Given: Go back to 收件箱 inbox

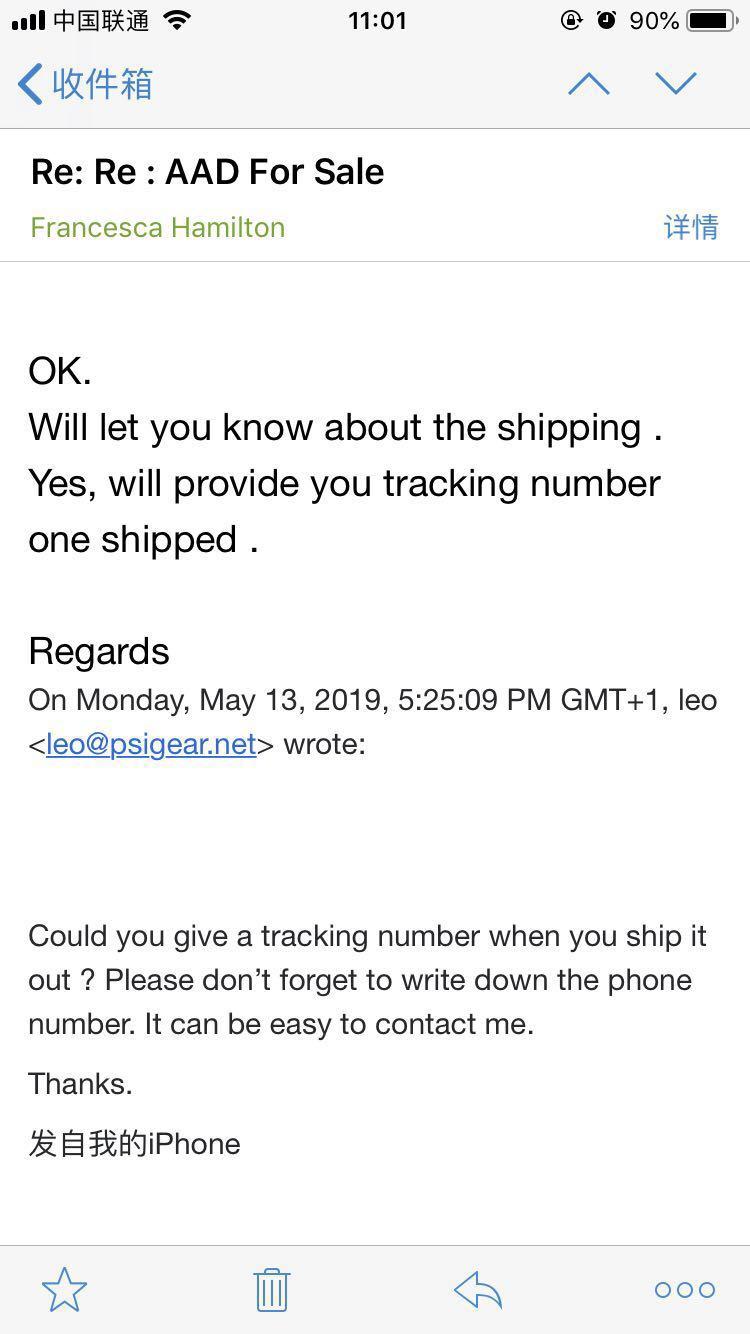Looking at the screenshot, I should point(85,84).
